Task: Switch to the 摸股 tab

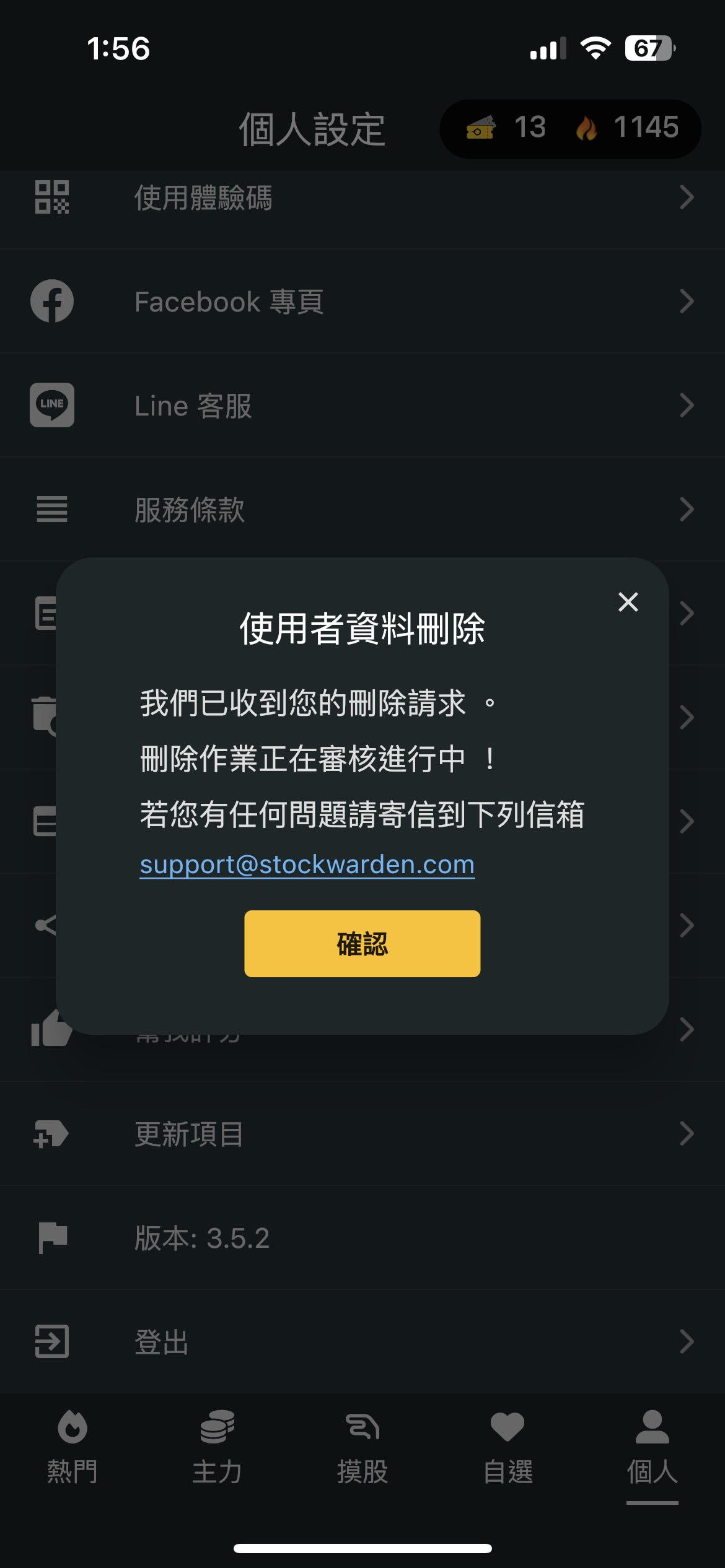Action: click(x=362, y=1448)
